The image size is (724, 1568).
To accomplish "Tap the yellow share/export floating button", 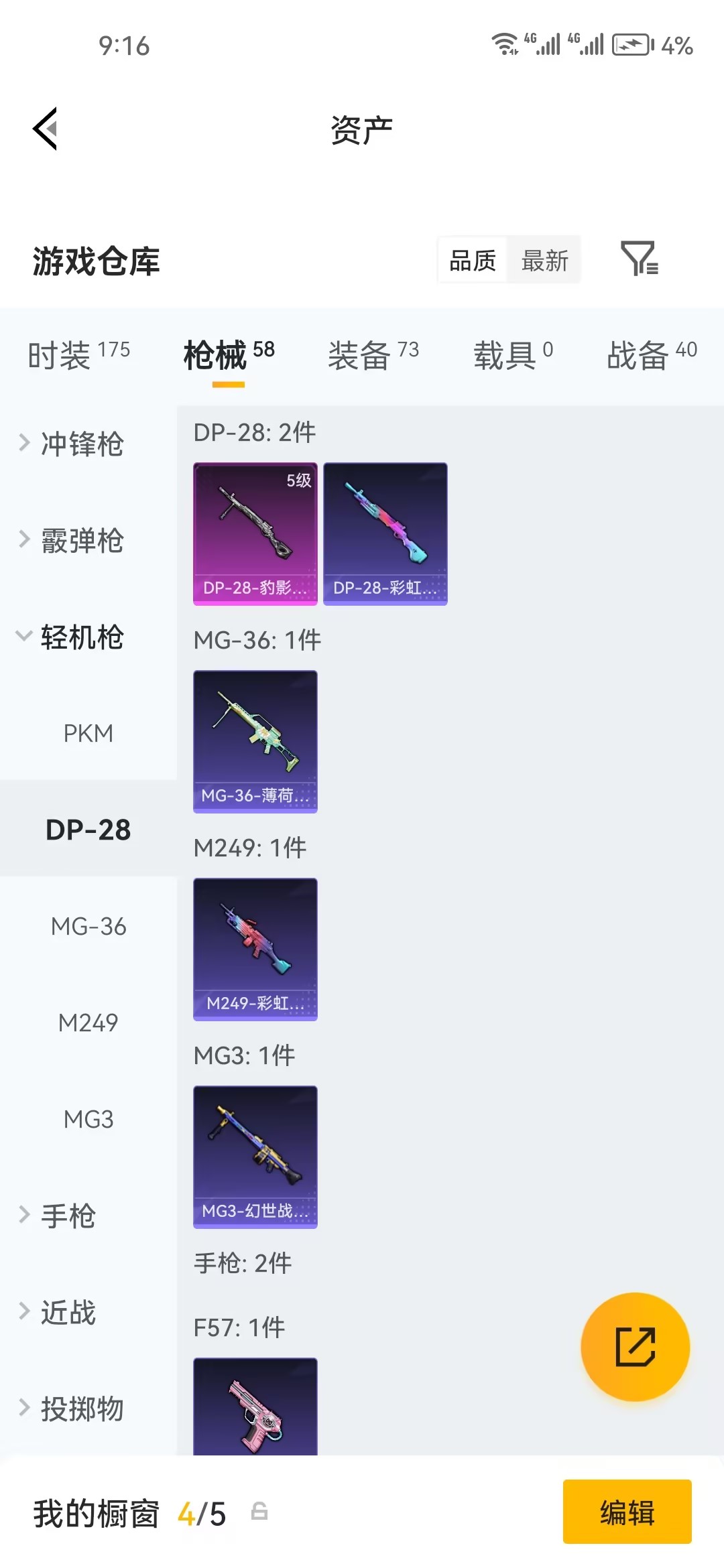I will coord(636,1347).
